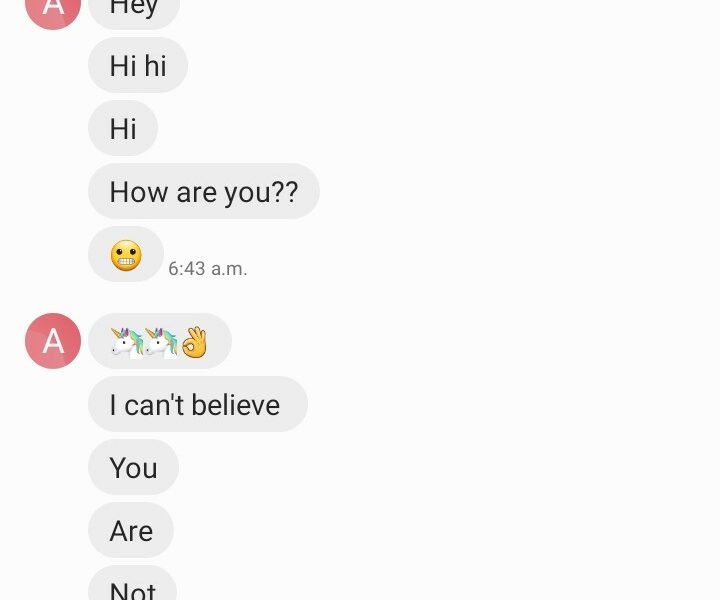
Task: Tap the grimacing emoji message sent at 6:43
Action: [x=126, y=255]
